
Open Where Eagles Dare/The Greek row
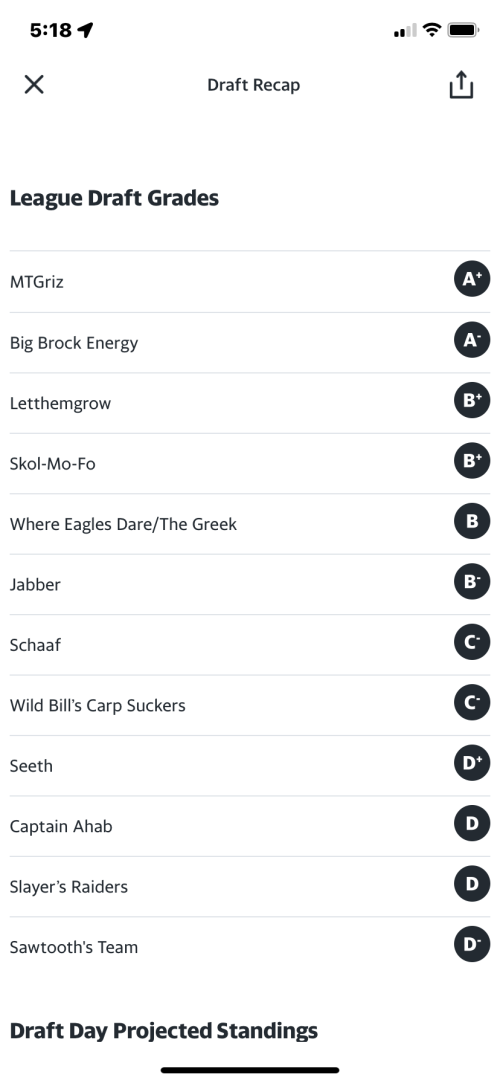coord(250,524)
